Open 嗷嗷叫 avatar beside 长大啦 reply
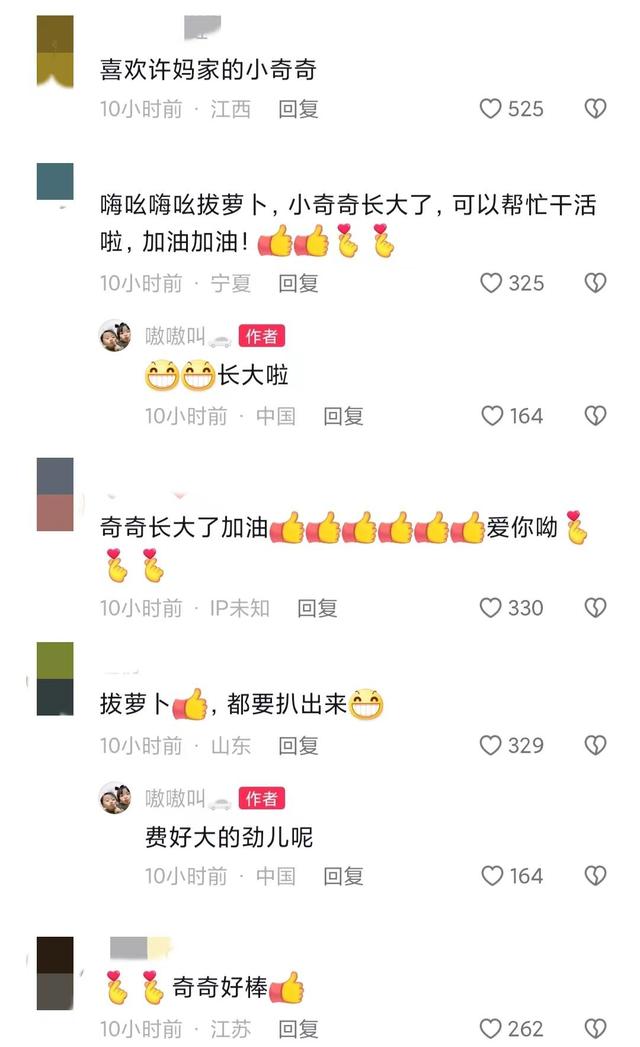 tap(115, 336)
